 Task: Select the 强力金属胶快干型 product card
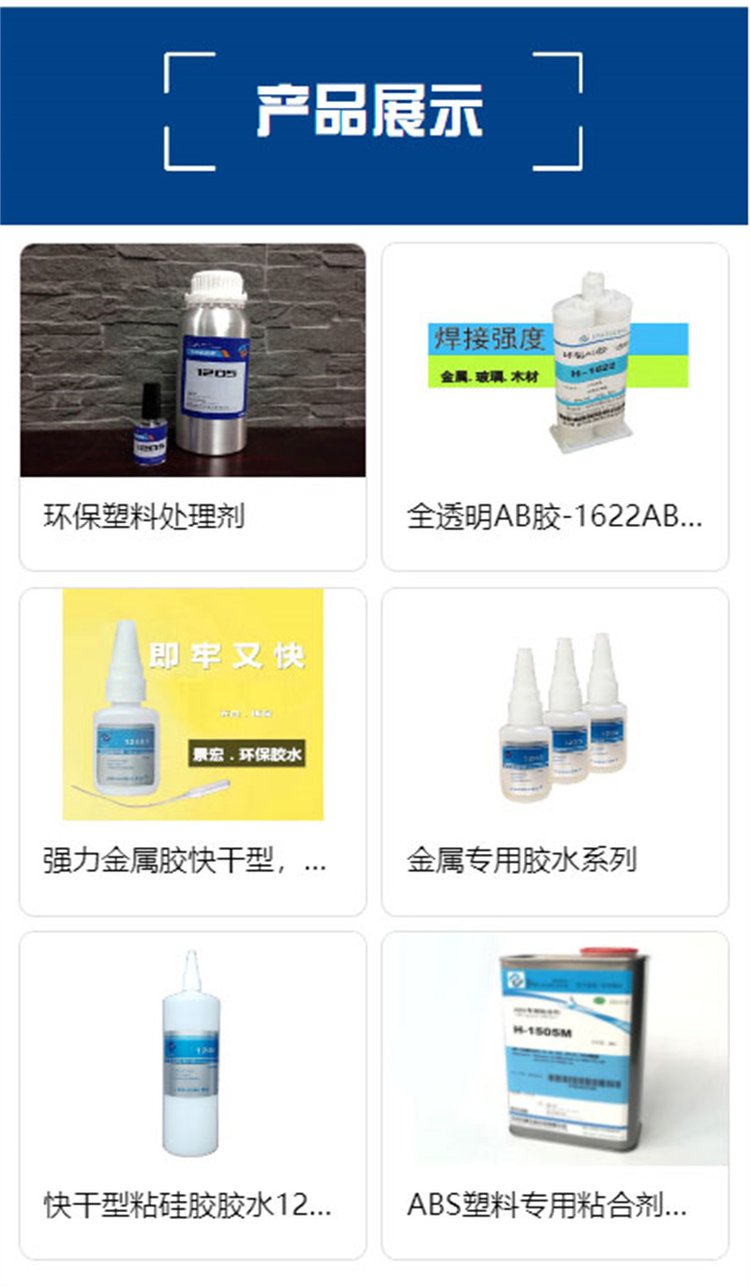(193, 750)
